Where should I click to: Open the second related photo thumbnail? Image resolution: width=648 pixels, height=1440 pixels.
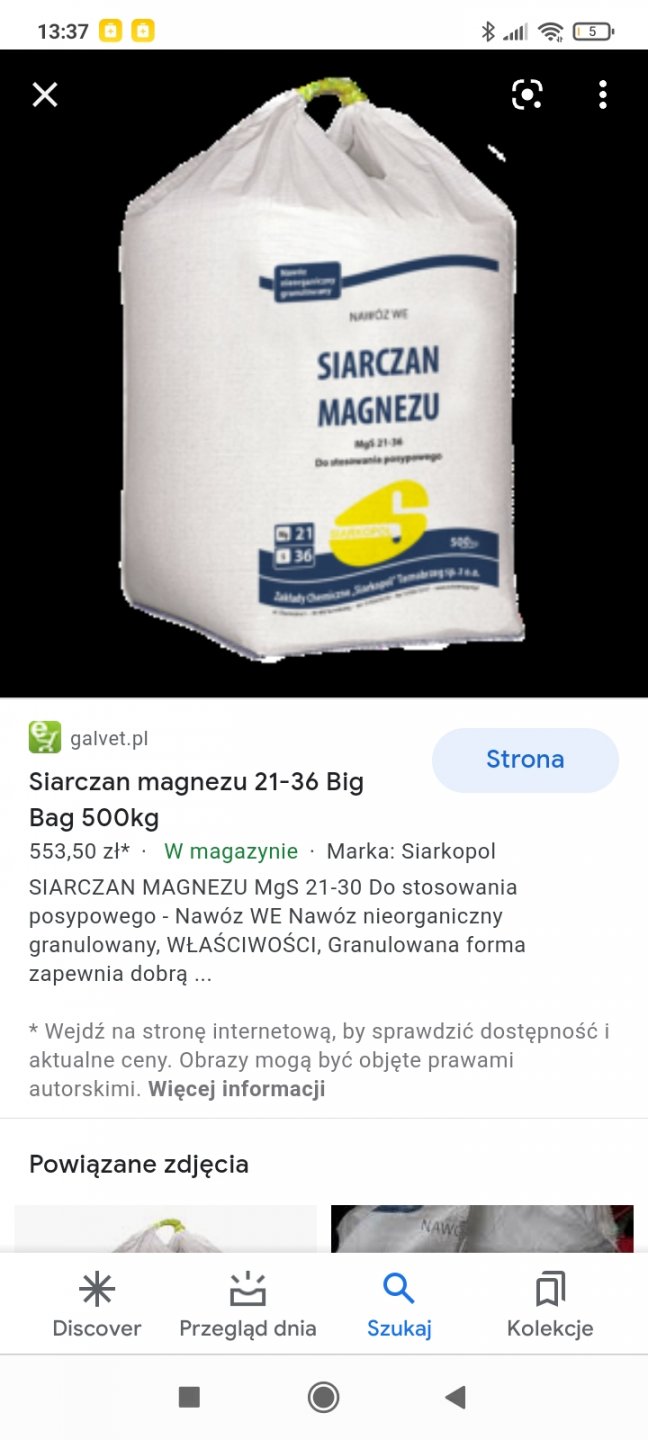coord(481,1229)
